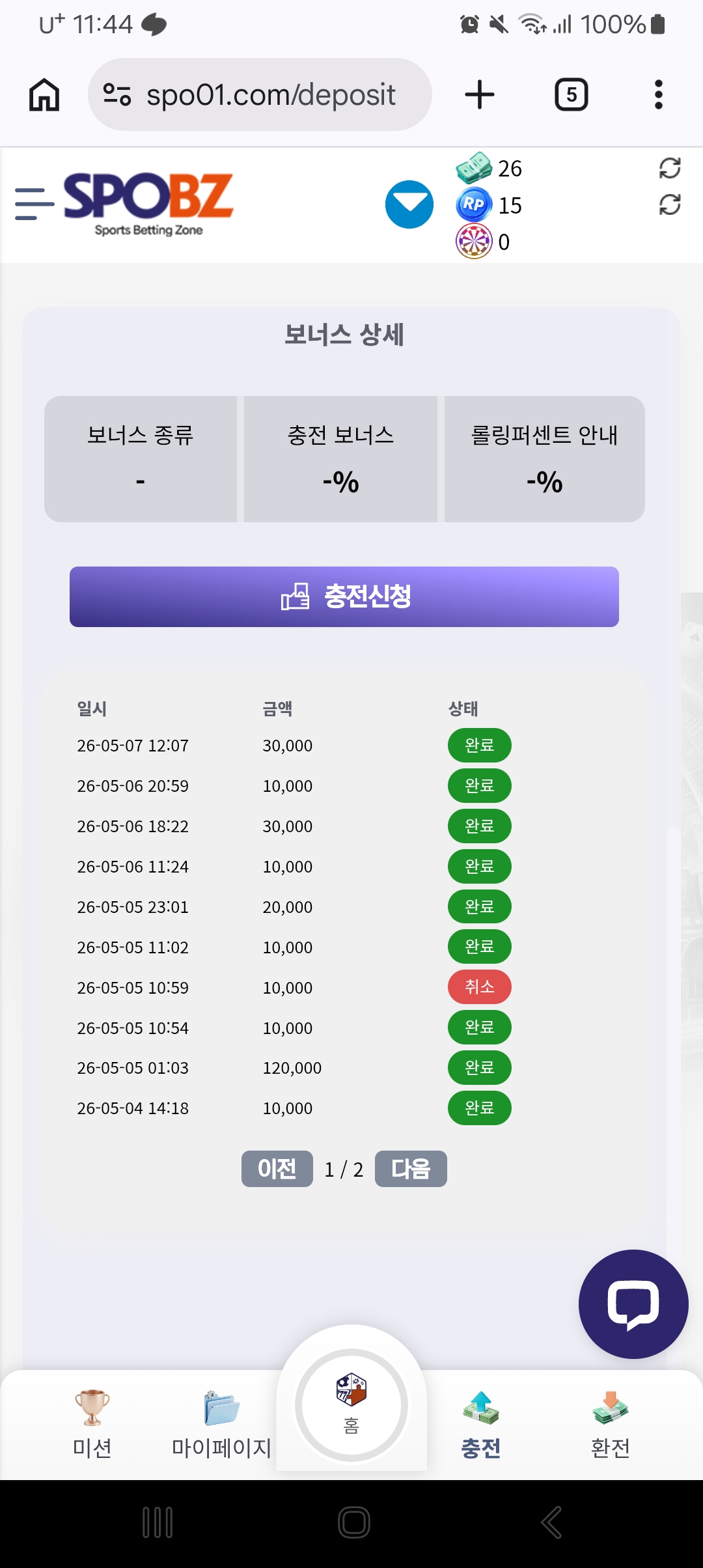This screenshot has height=1568, width=703.
Task: Tap the system back button
Action: pos(551,1522)
